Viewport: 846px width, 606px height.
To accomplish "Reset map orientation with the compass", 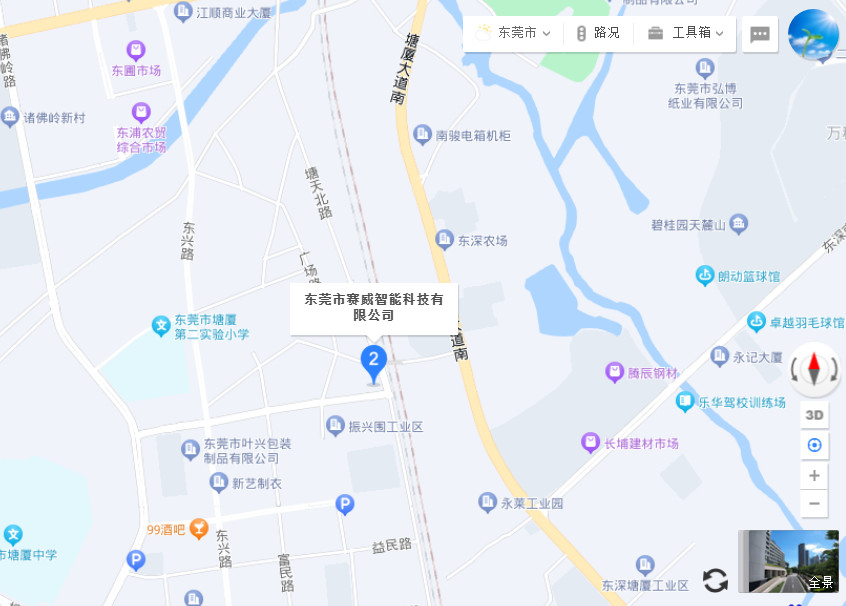I will (x=814, y=368).
